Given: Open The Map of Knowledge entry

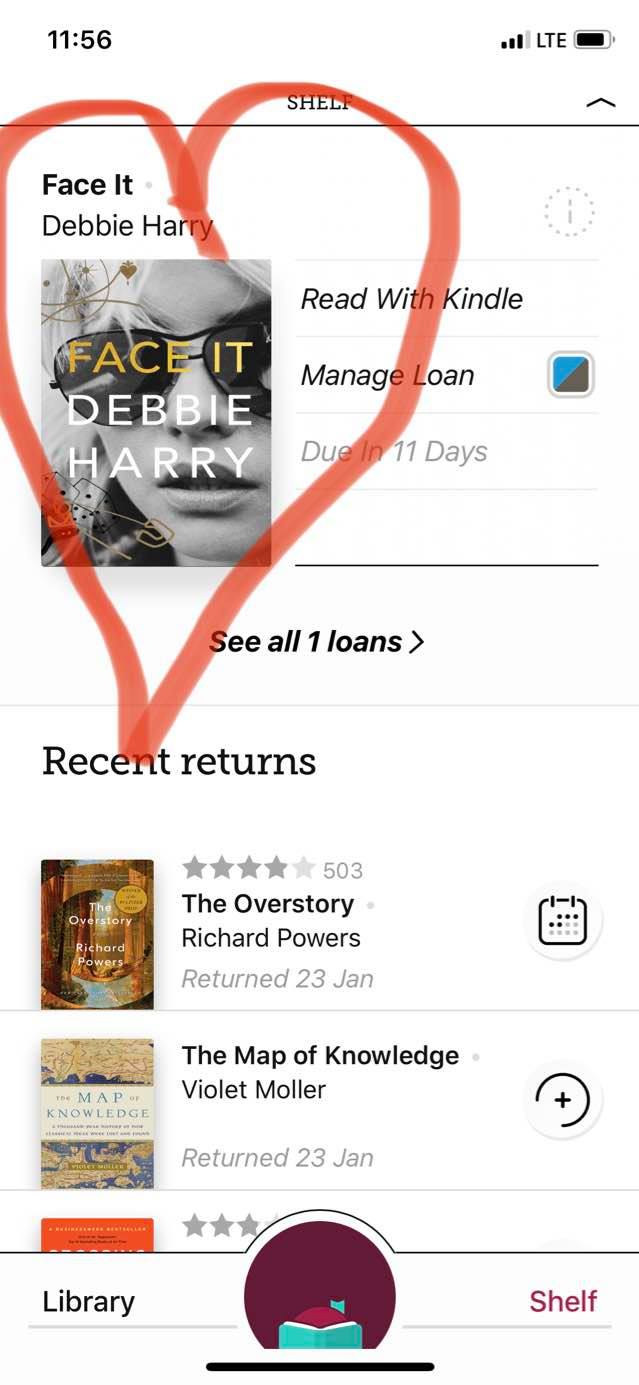Looking at the screenshot, I should [320, 1056].
